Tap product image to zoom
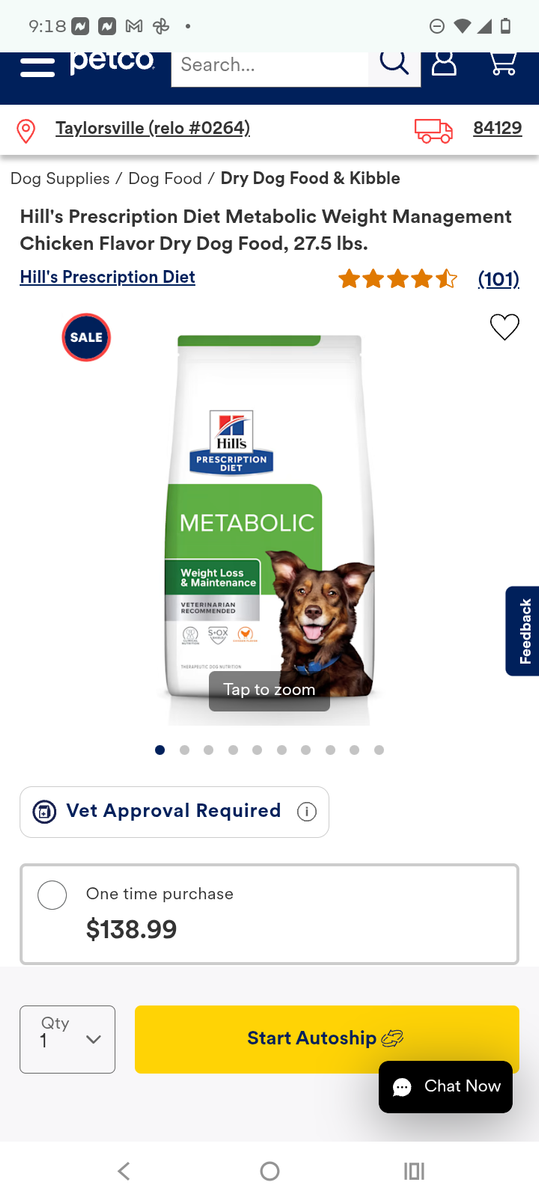 click(x=269, y=530)
